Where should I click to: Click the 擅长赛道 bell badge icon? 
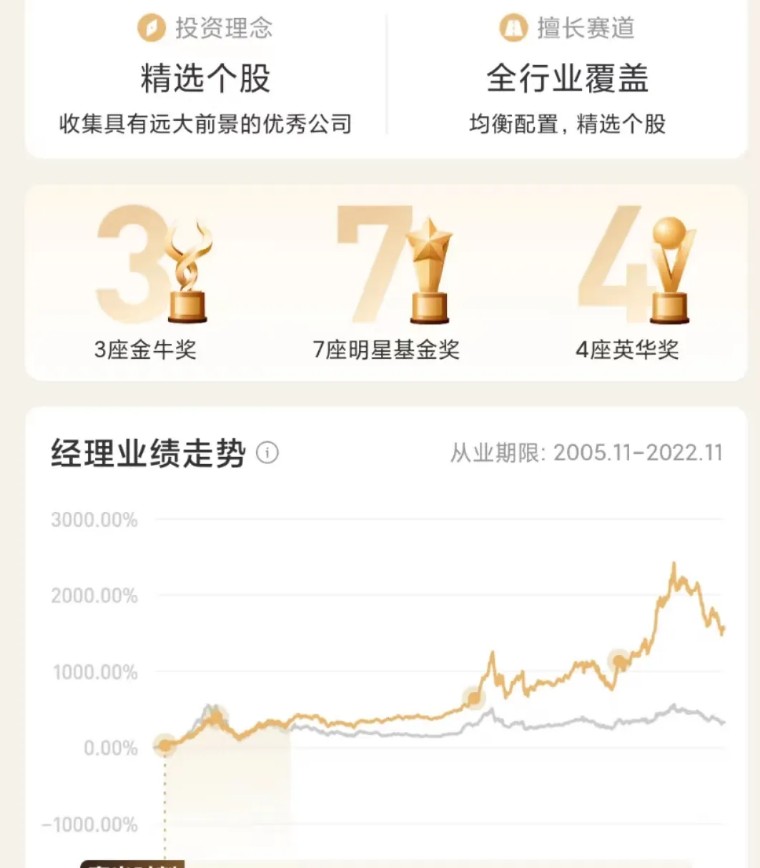coord(511,28)
